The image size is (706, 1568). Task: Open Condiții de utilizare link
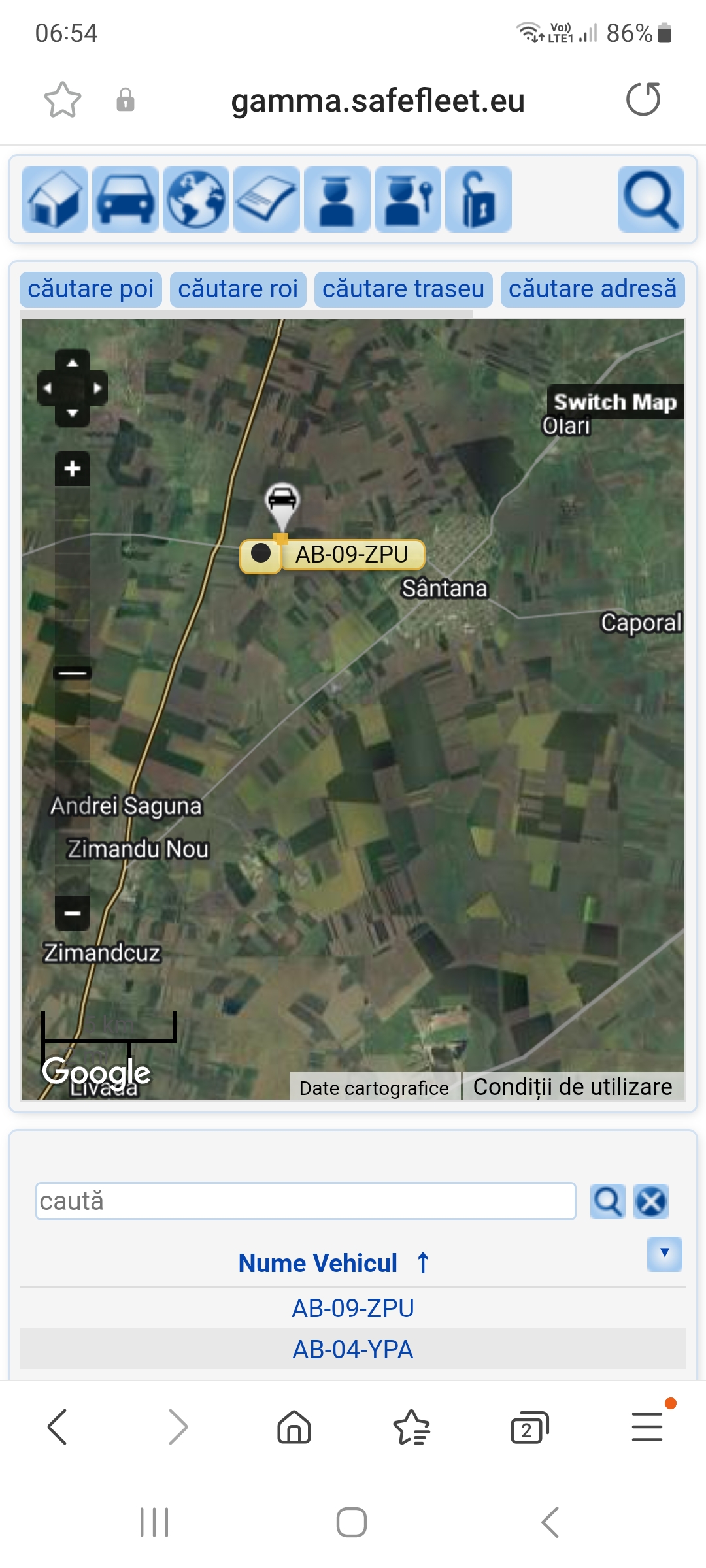(x=572, y=1087)
